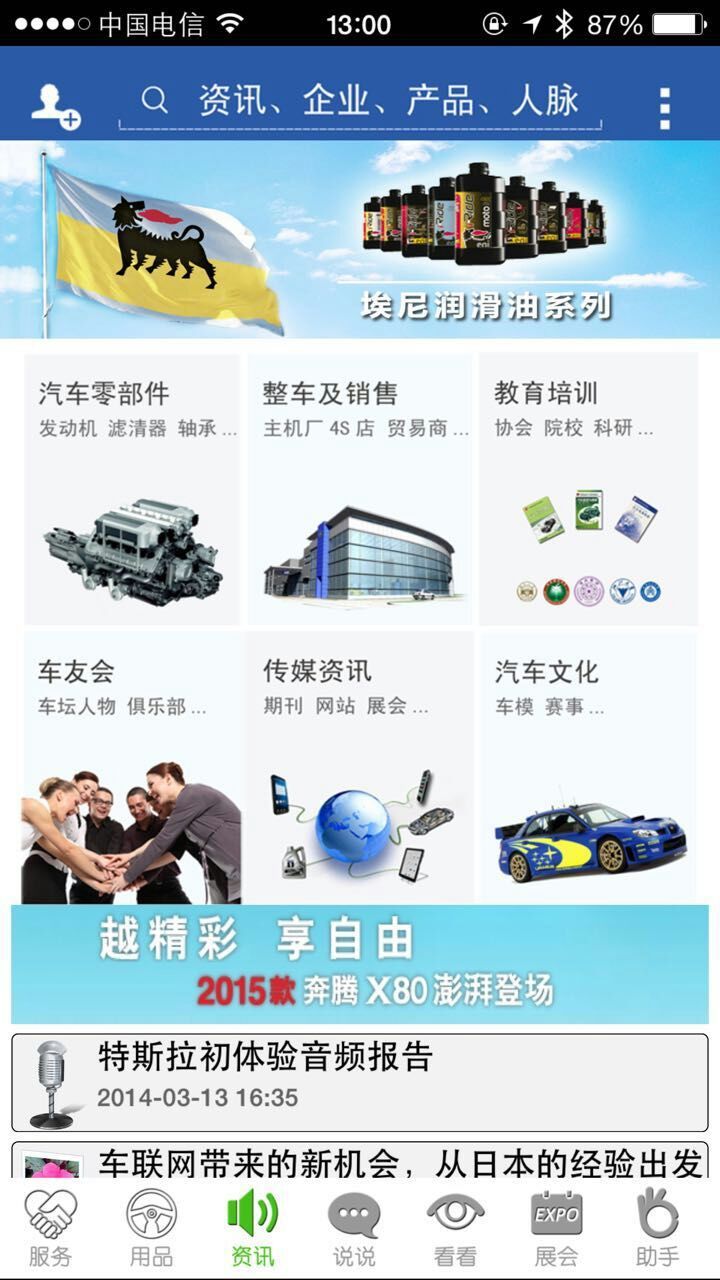Select the 整车及销售 category
Screen dimensions: 720x1280
(360, 490)
